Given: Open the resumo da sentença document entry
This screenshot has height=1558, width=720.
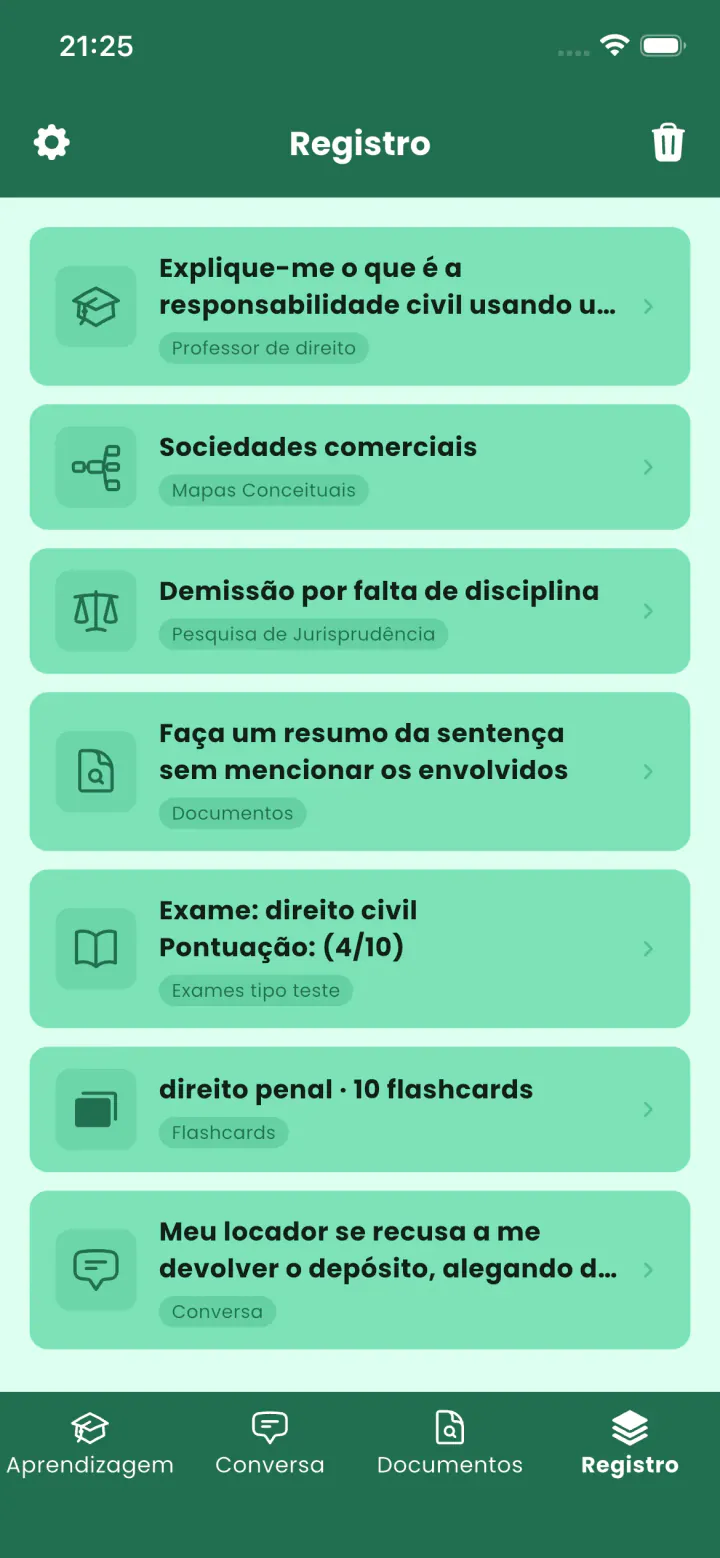Looking at the screenshot, I should 360,771.
